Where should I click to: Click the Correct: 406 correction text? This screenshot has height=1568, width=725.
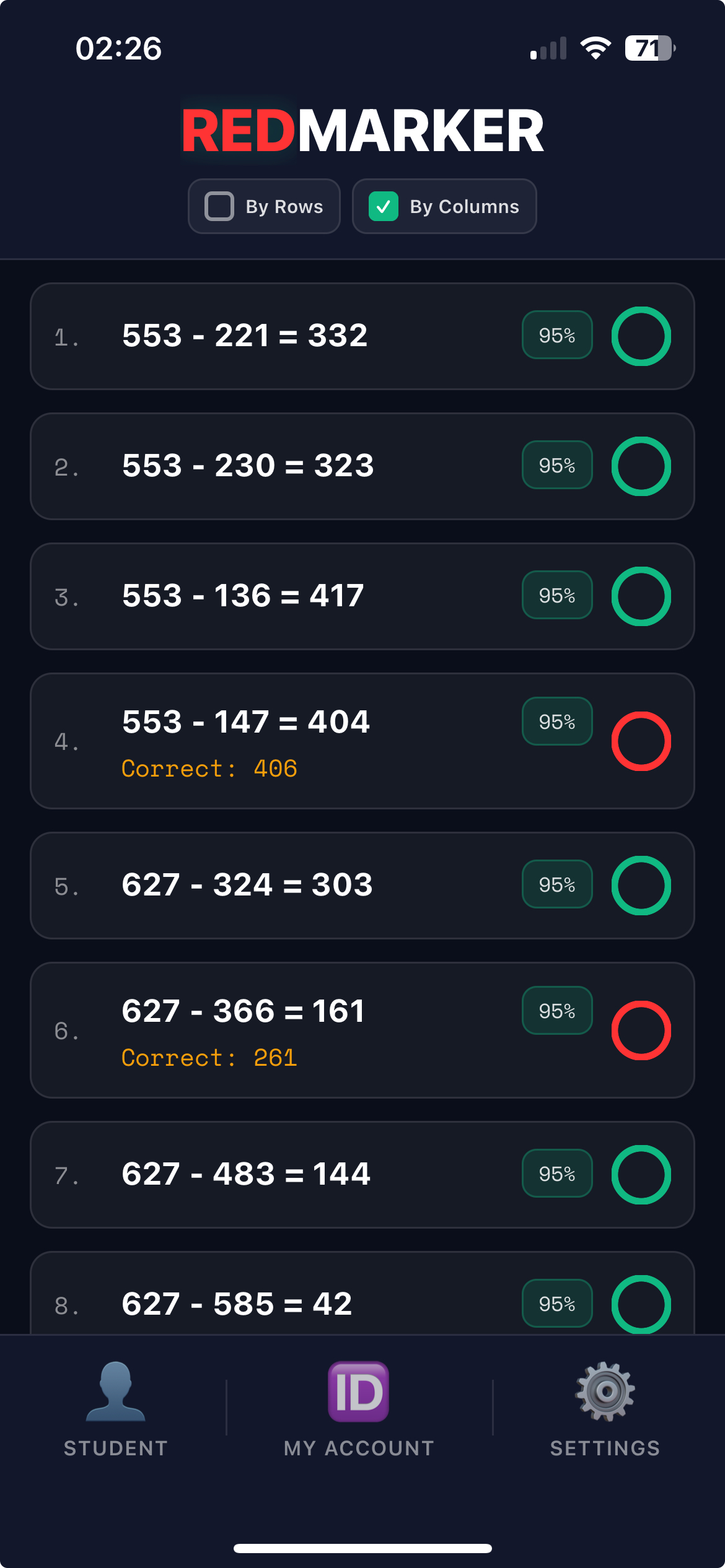click(x=209, y=769)
